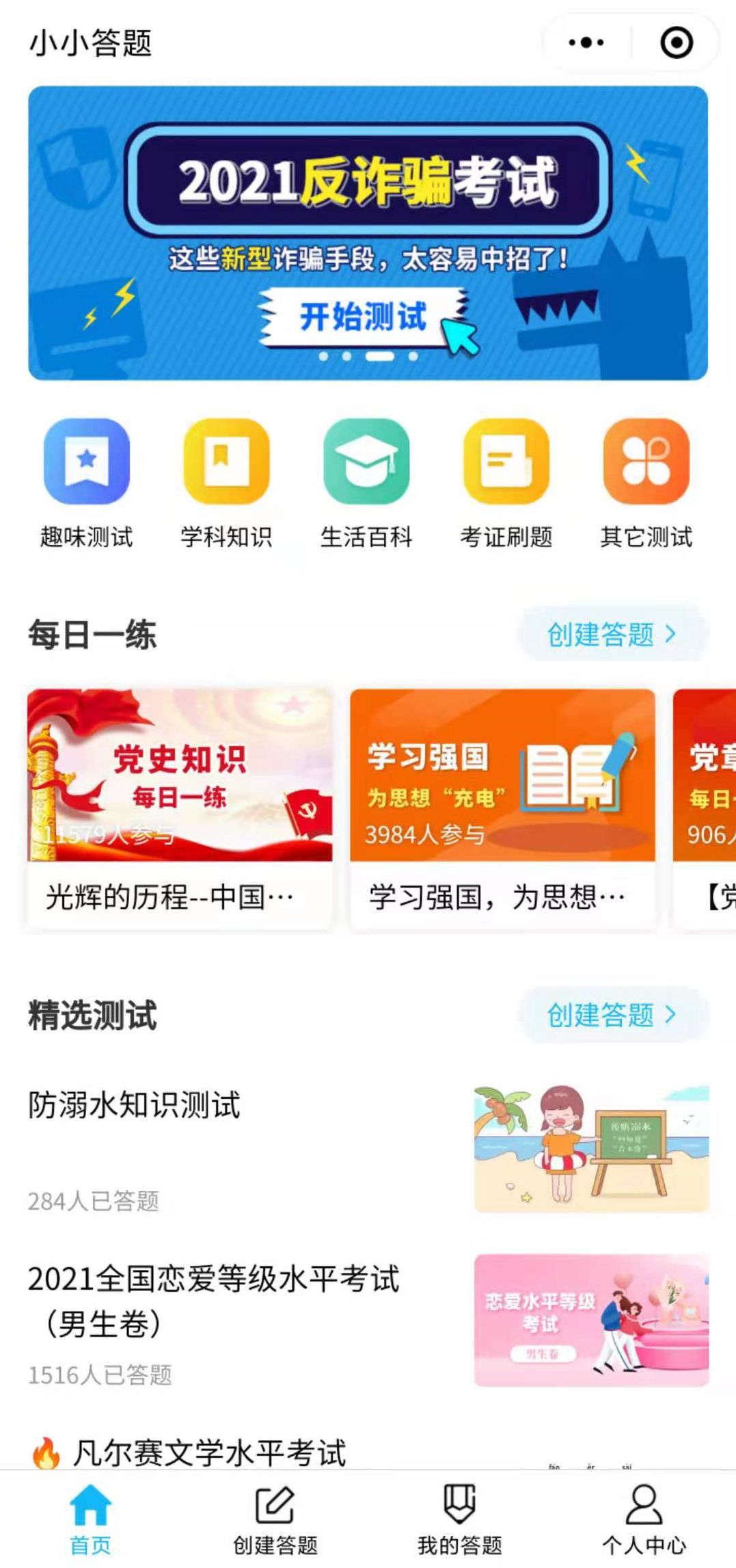Open the 学习强国 为思想充电 card
This screenshot has width=736, height=1568.
[x=502, y=808]
